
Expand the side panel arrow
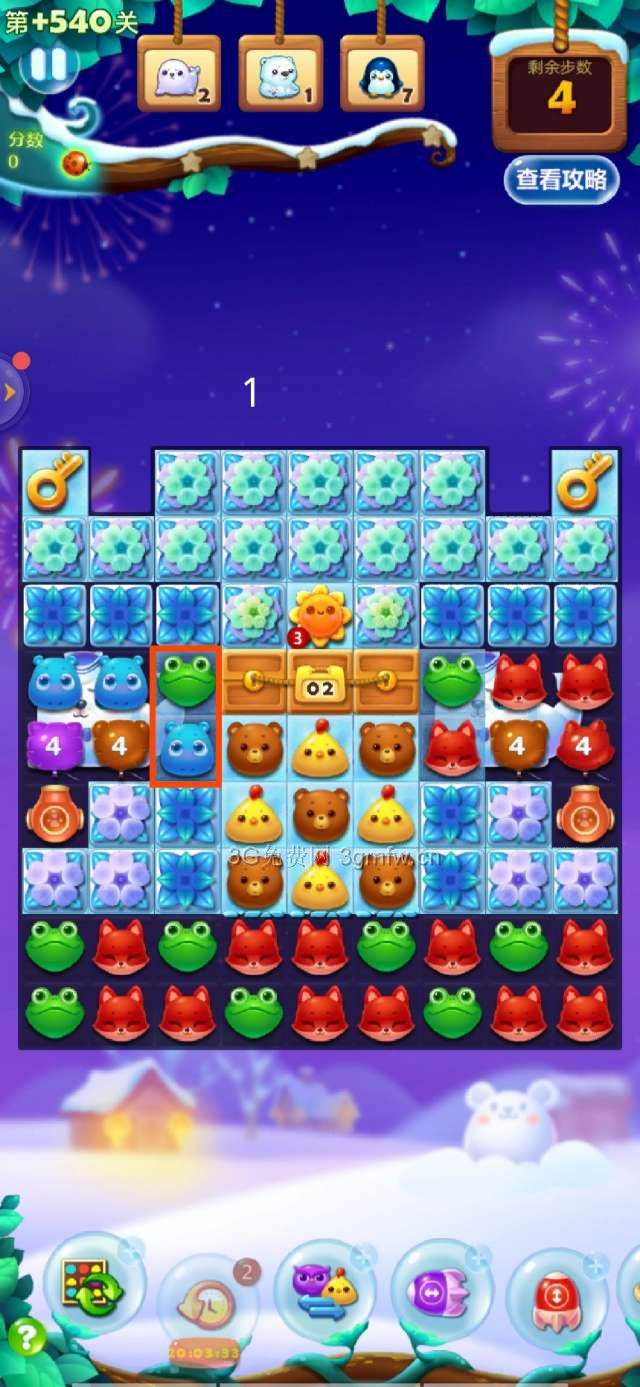pyautogui.click(x=11, y=391)
